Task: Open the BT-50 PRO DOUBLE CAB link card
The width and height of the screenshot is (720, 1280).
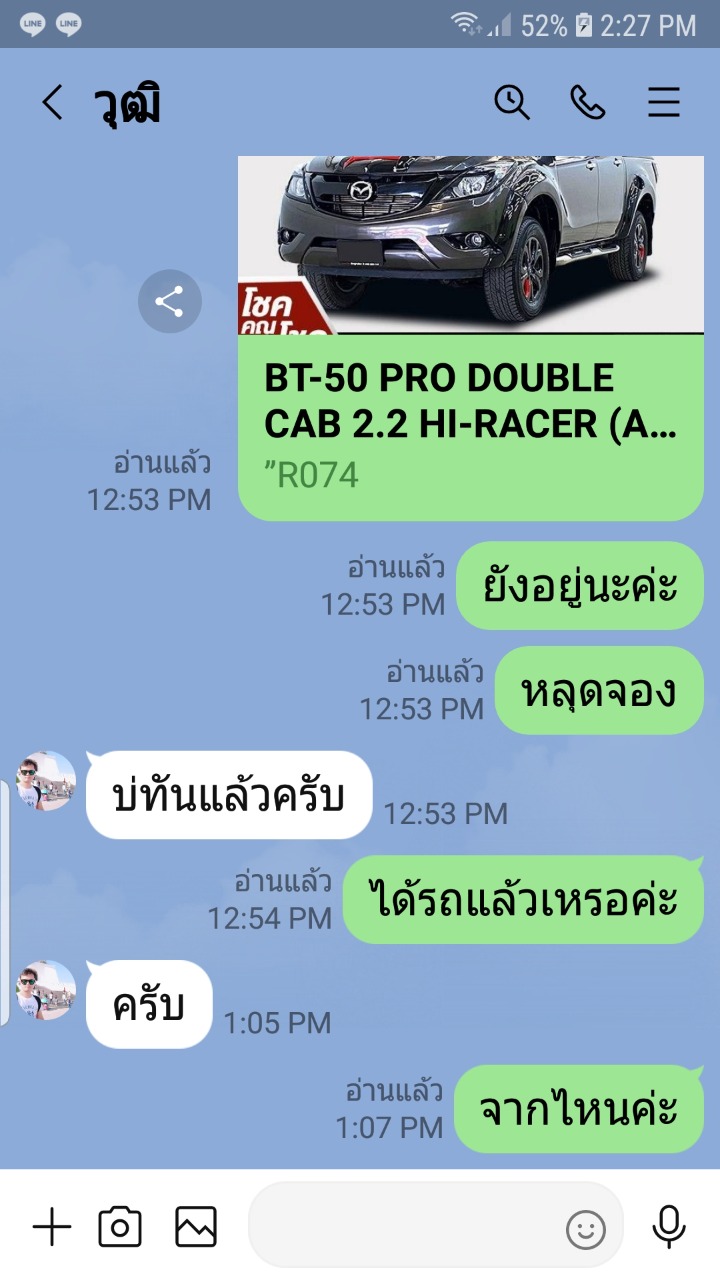Action: click(x=471, y=338)
